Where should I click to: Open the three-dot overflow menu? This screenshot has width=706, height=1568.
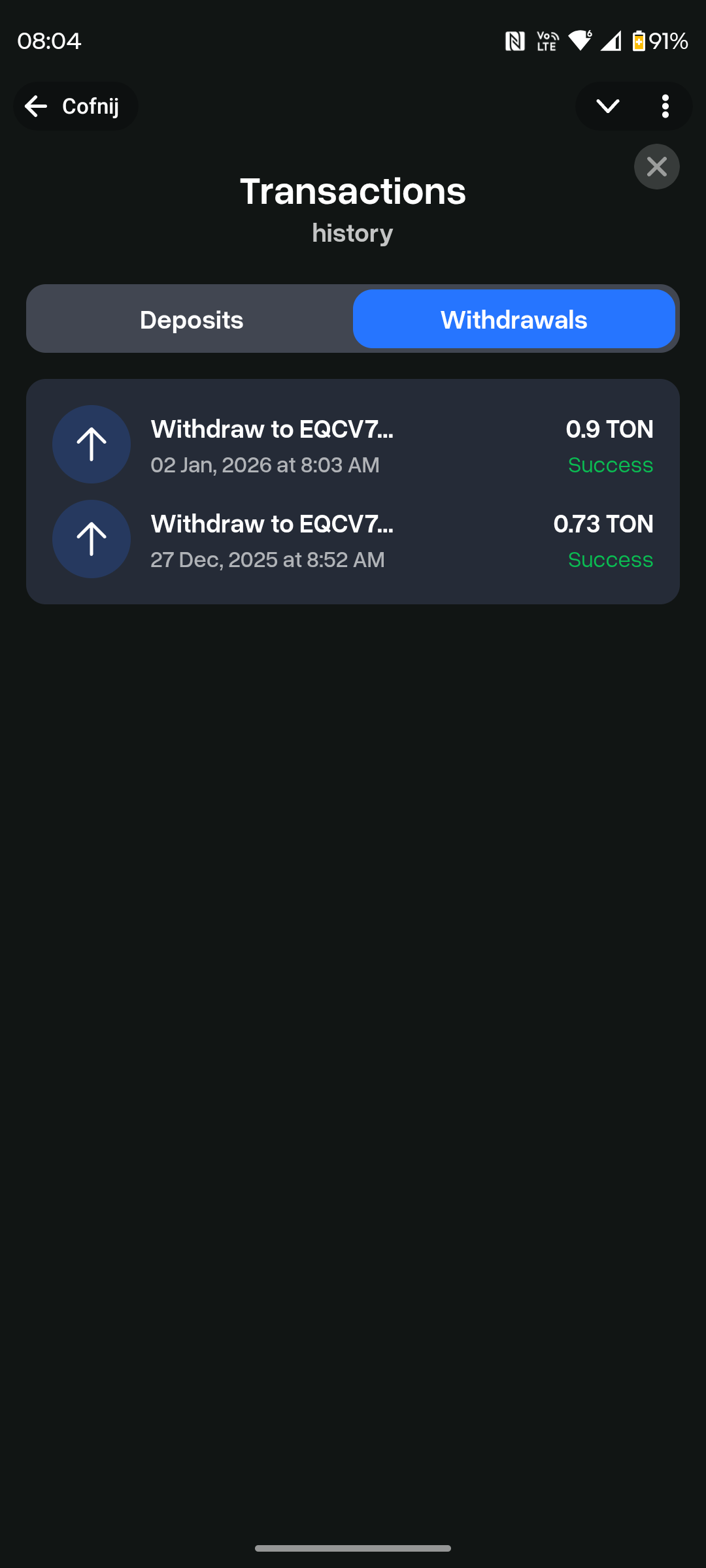click(665, 106)
